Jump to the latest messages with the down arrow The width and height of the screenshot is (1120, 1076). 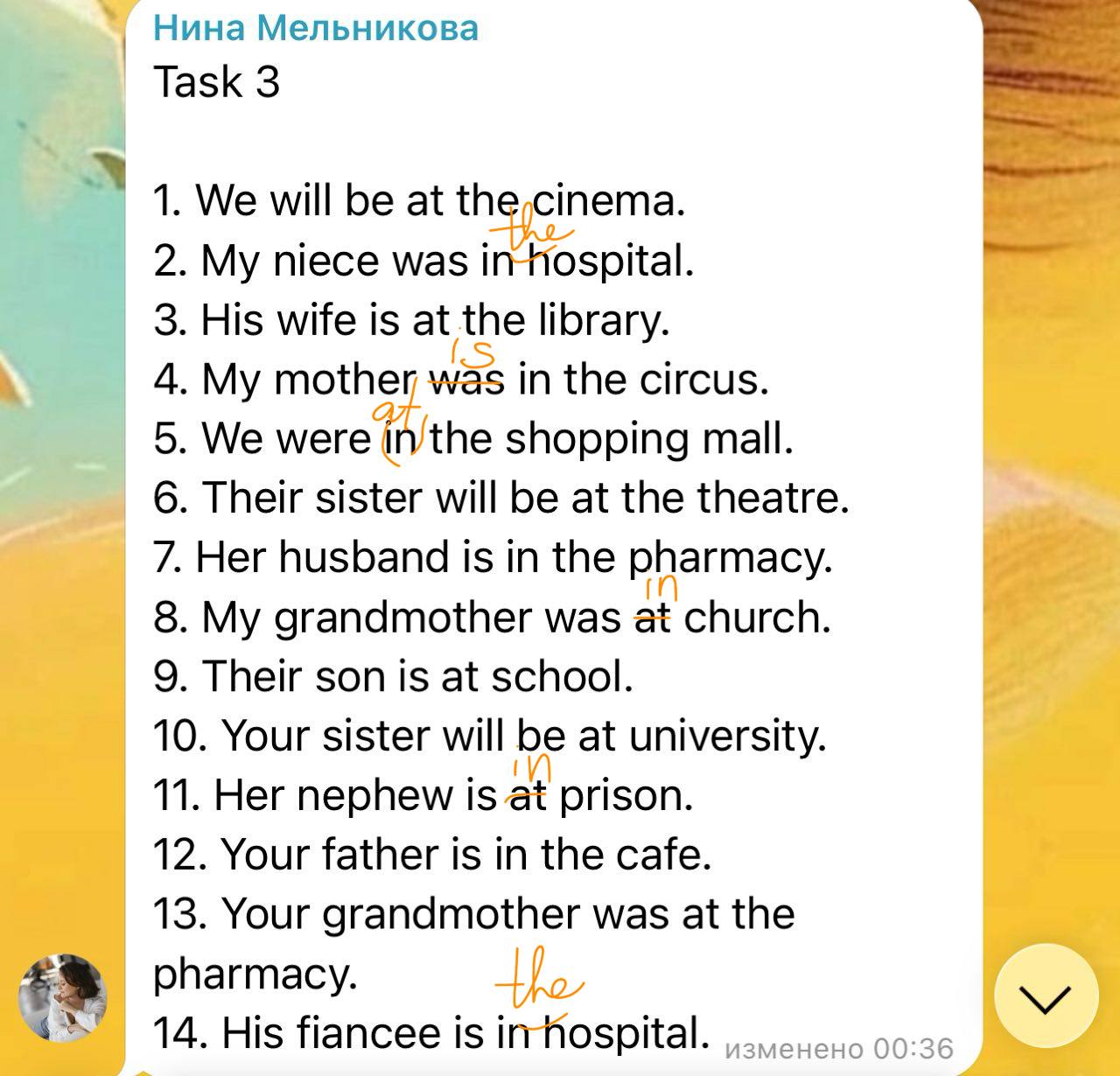pos(1046,996)
